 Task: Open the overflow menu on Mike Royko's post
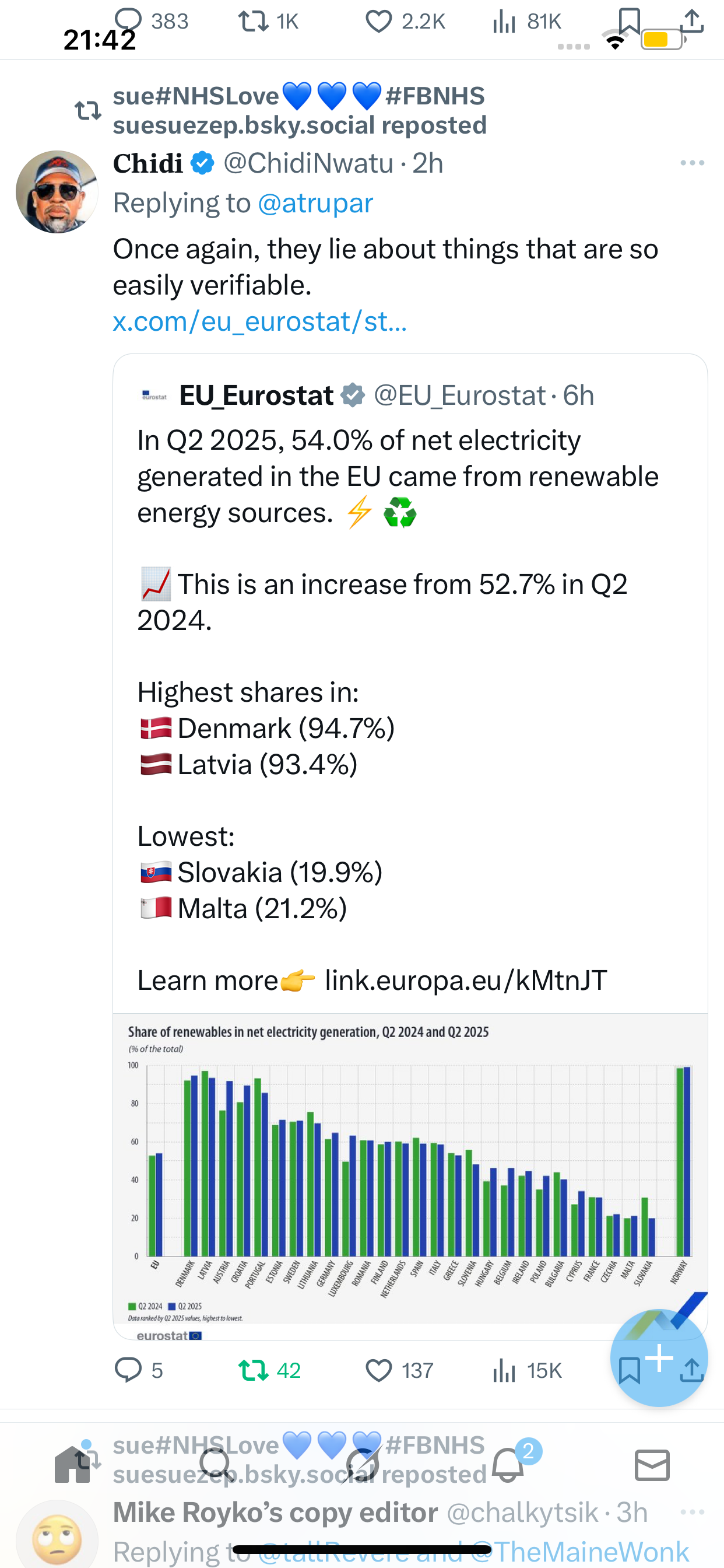[x=692, y=1513]
